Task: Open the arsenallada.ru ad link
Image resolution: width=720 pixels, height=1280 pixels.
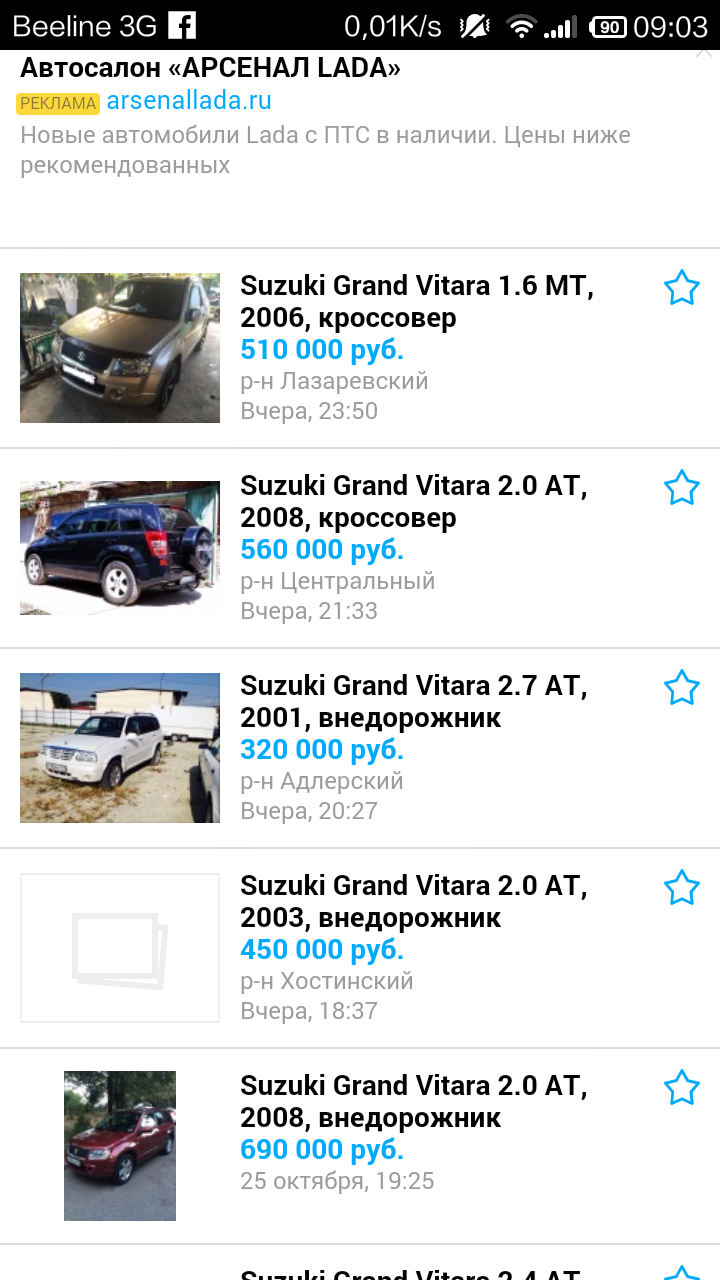Action: (189, 101)
